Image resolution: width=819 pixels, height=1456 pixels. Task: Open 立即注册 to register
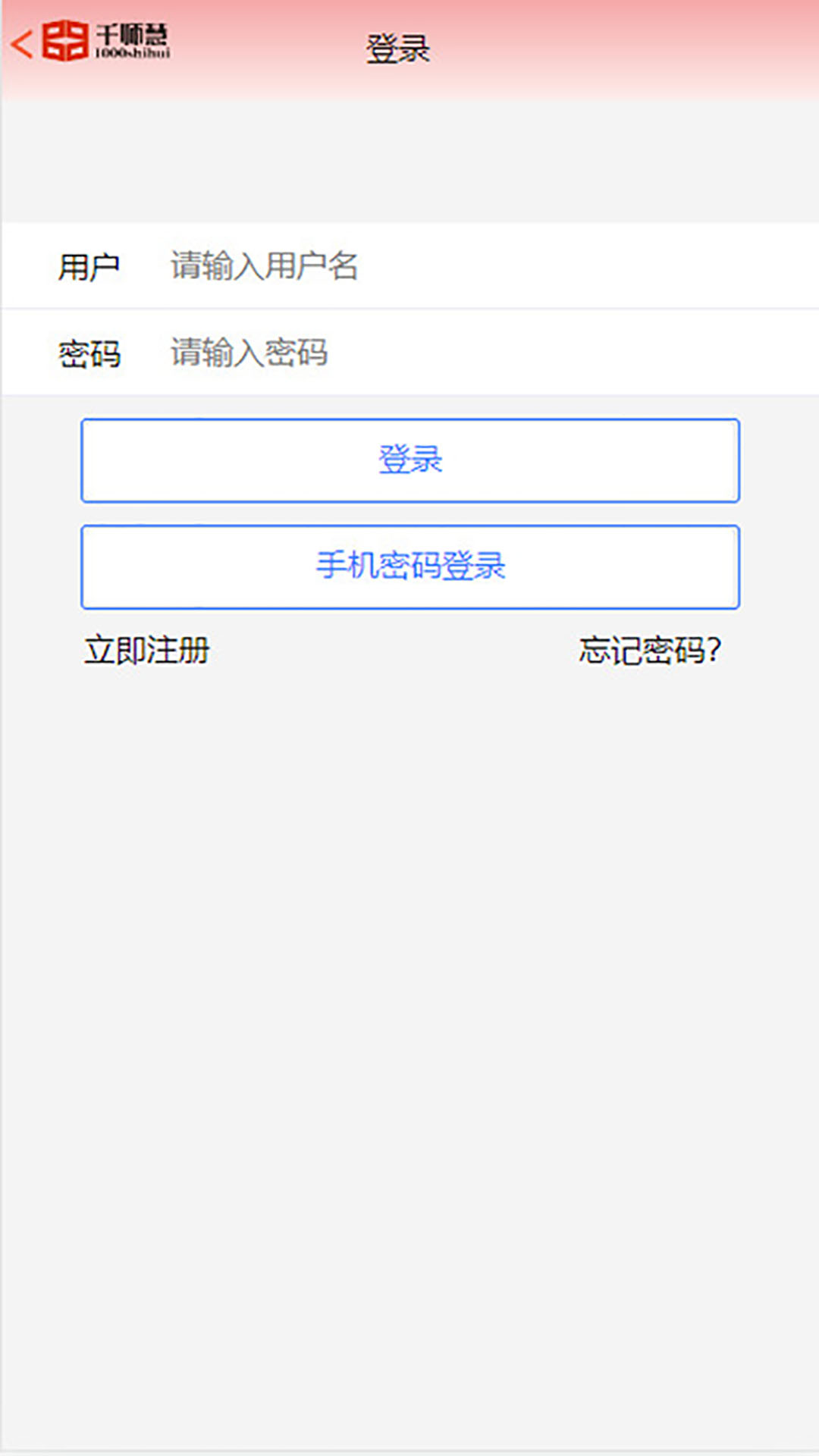(x=147, y=651)
